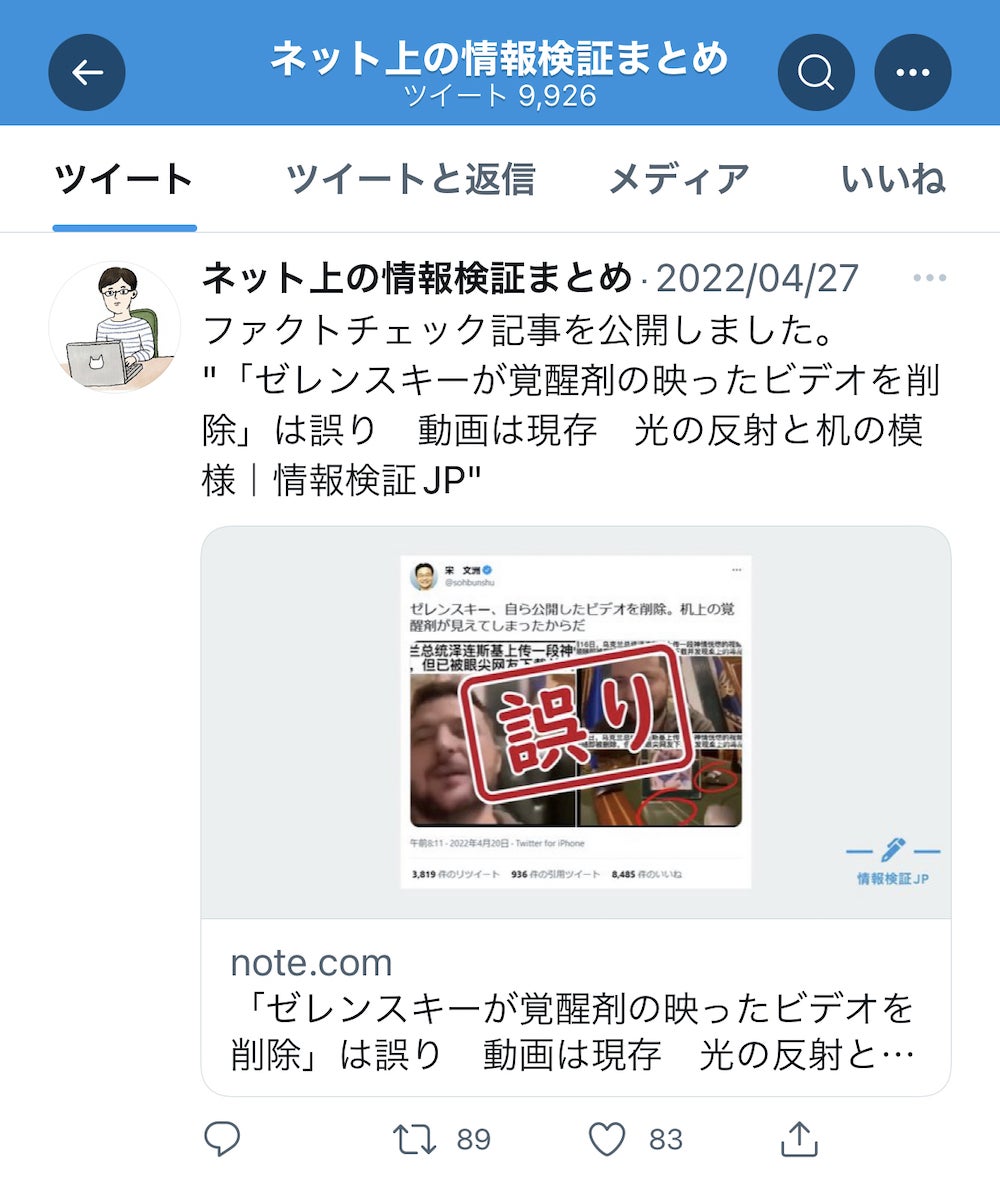Open the note.com fact-check article card
Screen dimensions: 1000x1180
tap(575, 810)
